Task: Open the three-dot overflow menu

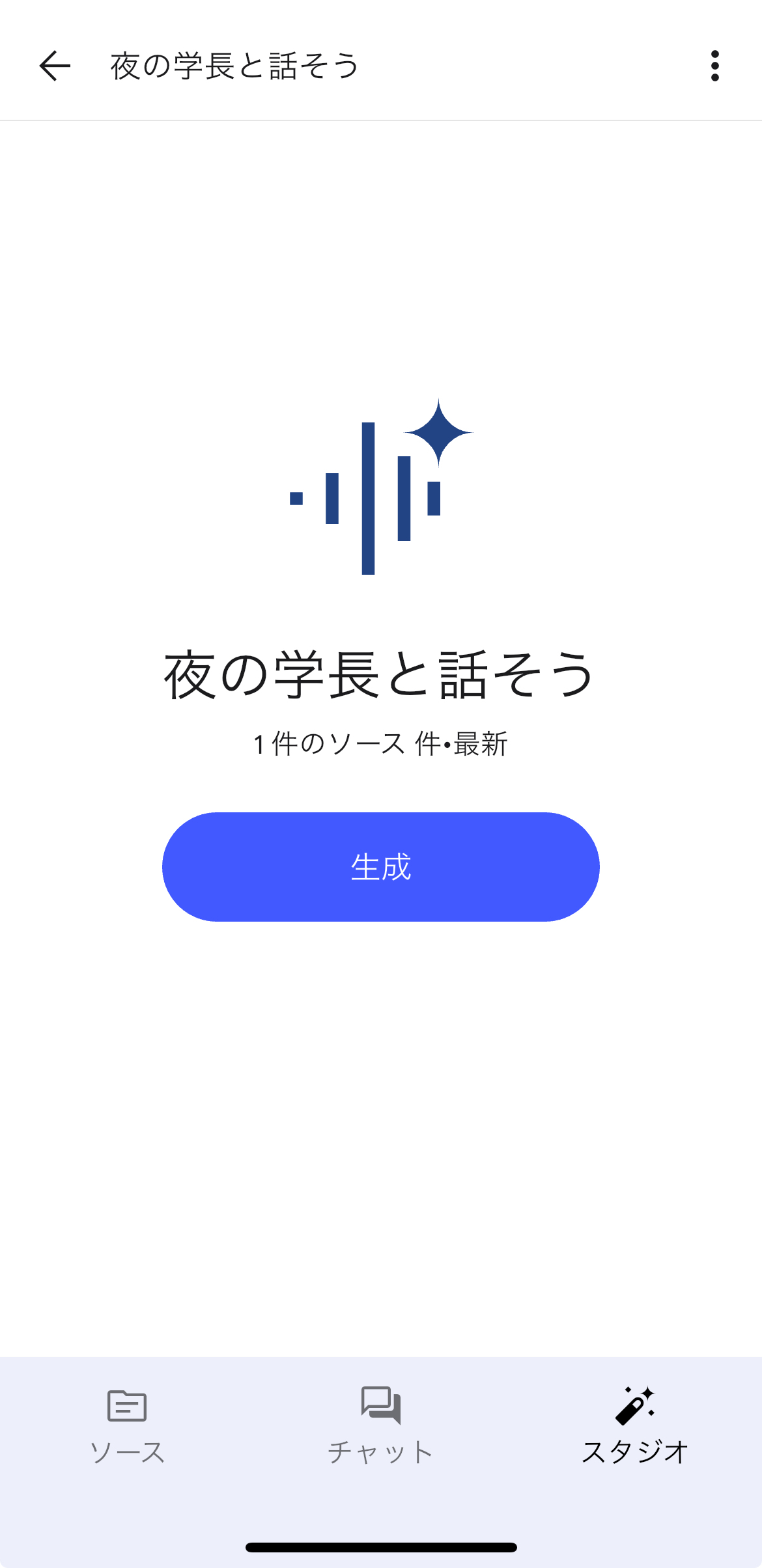Action: (714, 66)
